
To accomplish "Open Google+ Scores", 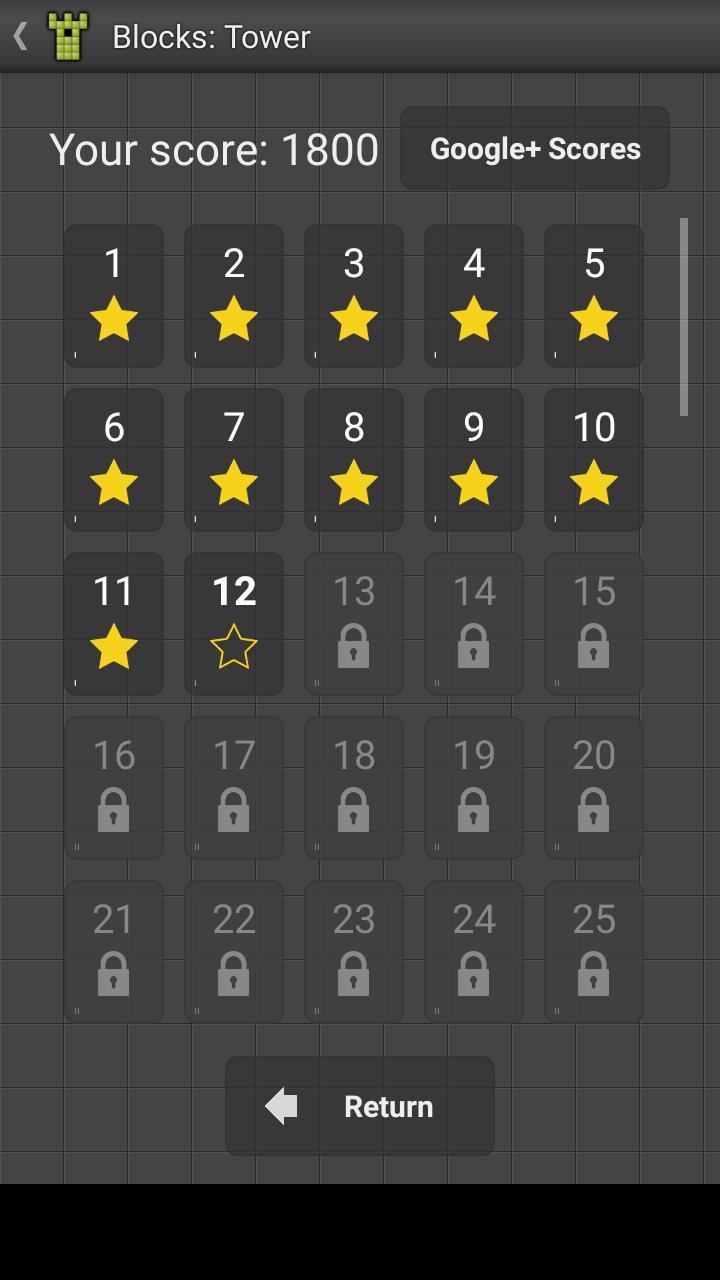I will pos(535,149).
